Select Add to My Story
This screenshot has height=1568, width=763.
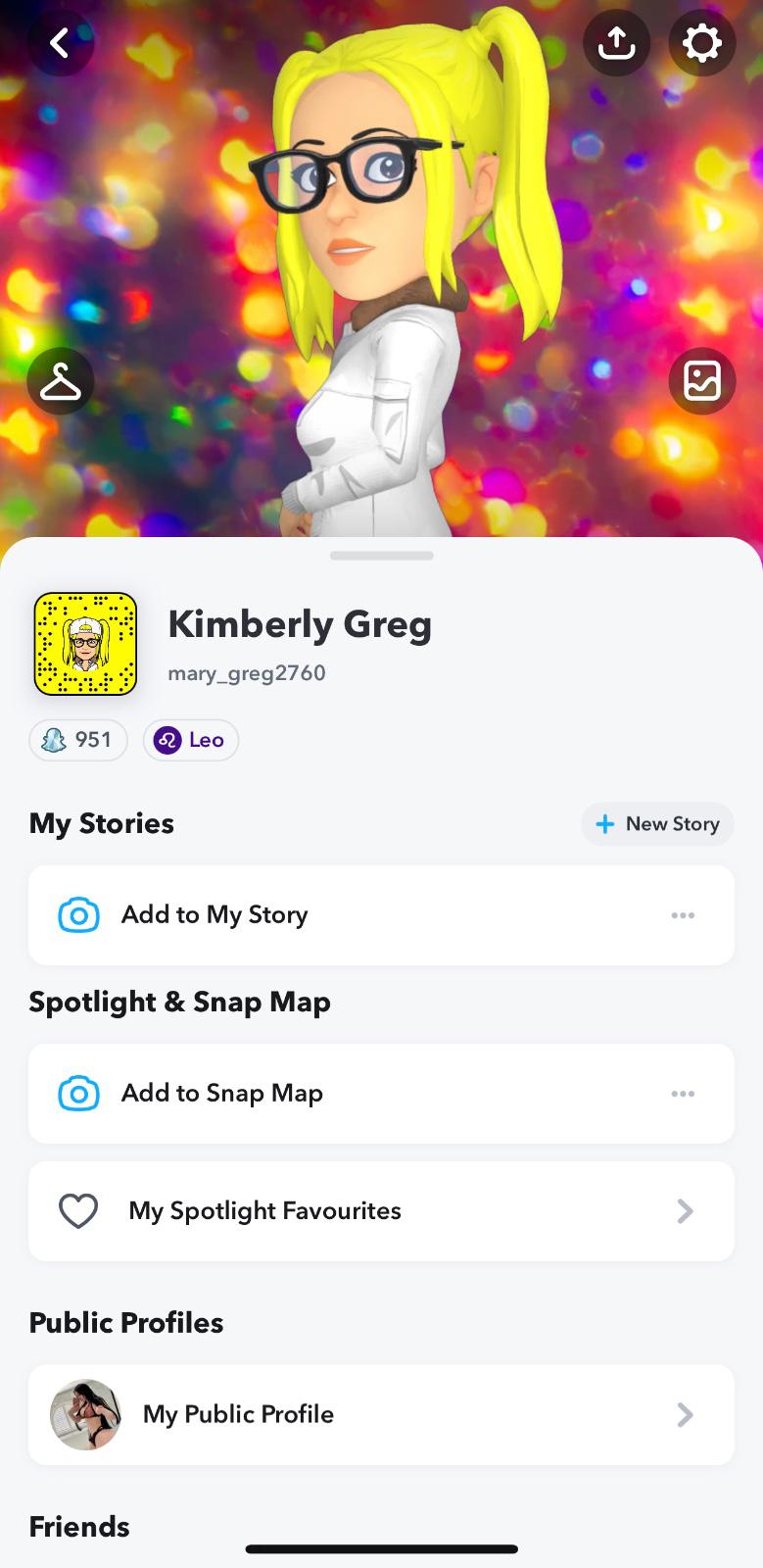point(215,915)
